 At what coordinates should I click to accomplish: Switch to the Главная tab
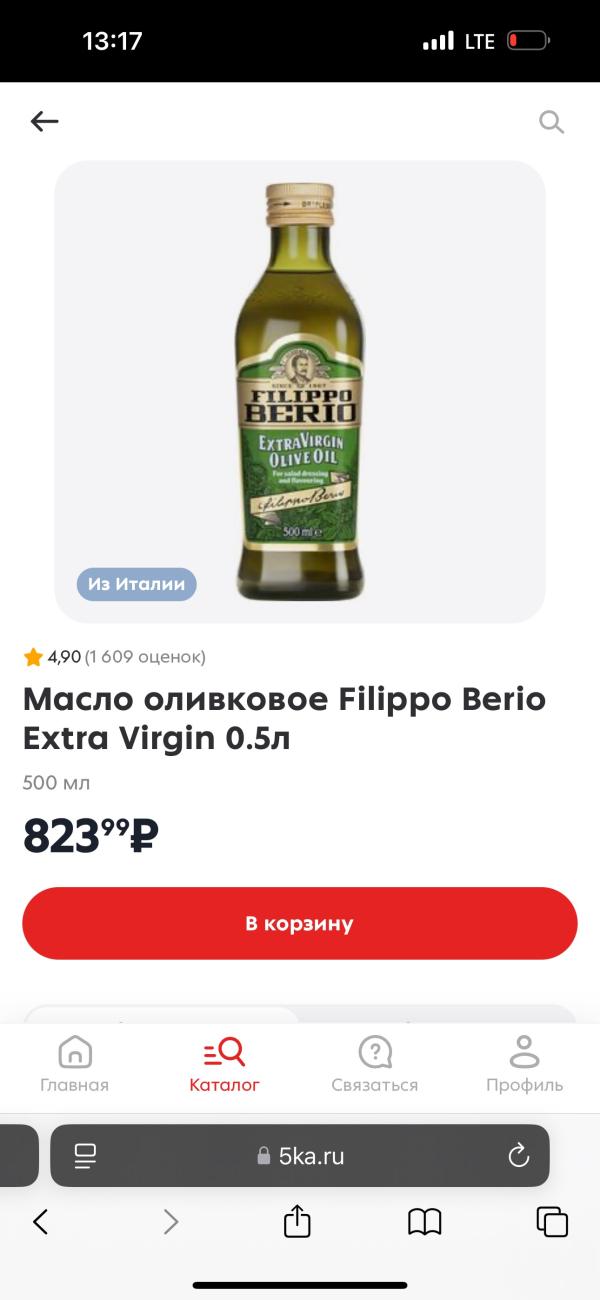click(x=75, y=1064)
